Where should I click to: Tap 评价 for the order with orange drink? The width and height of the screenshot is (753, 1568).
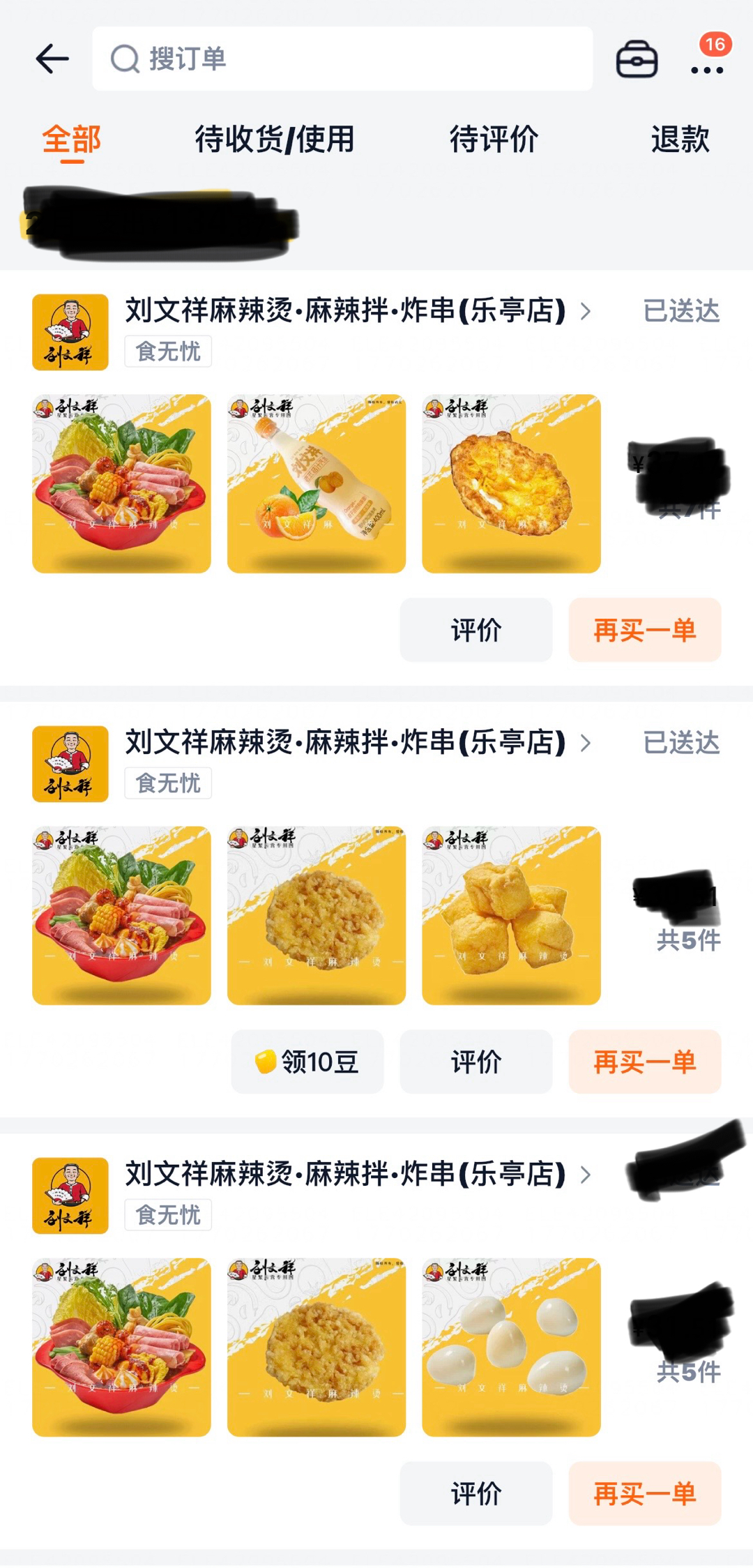pos(476,630)
